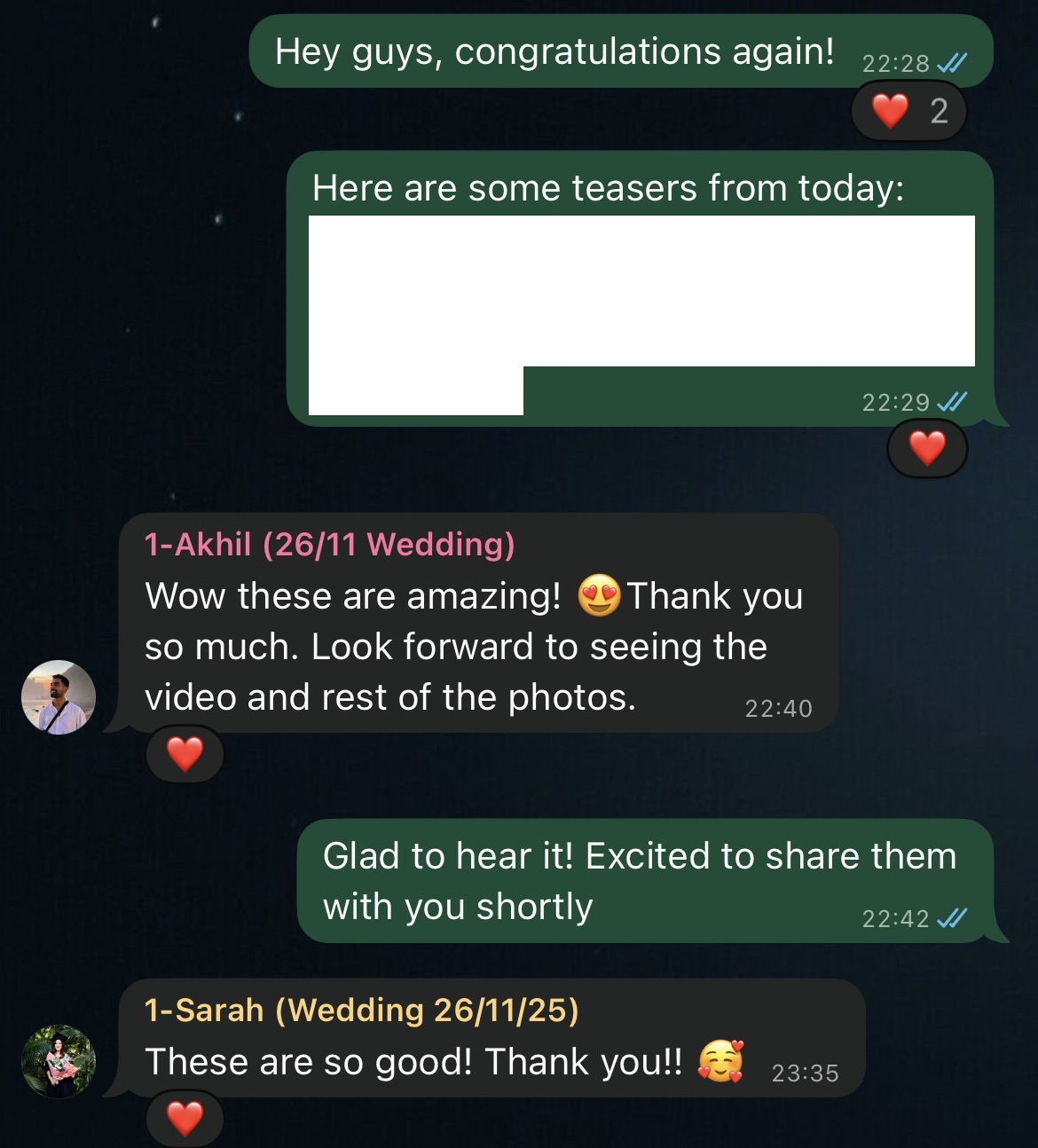Open the teaser photos attachment
Image resolution: width=1038 pixels, height=1148 pixels.
(x=641, y=315)
